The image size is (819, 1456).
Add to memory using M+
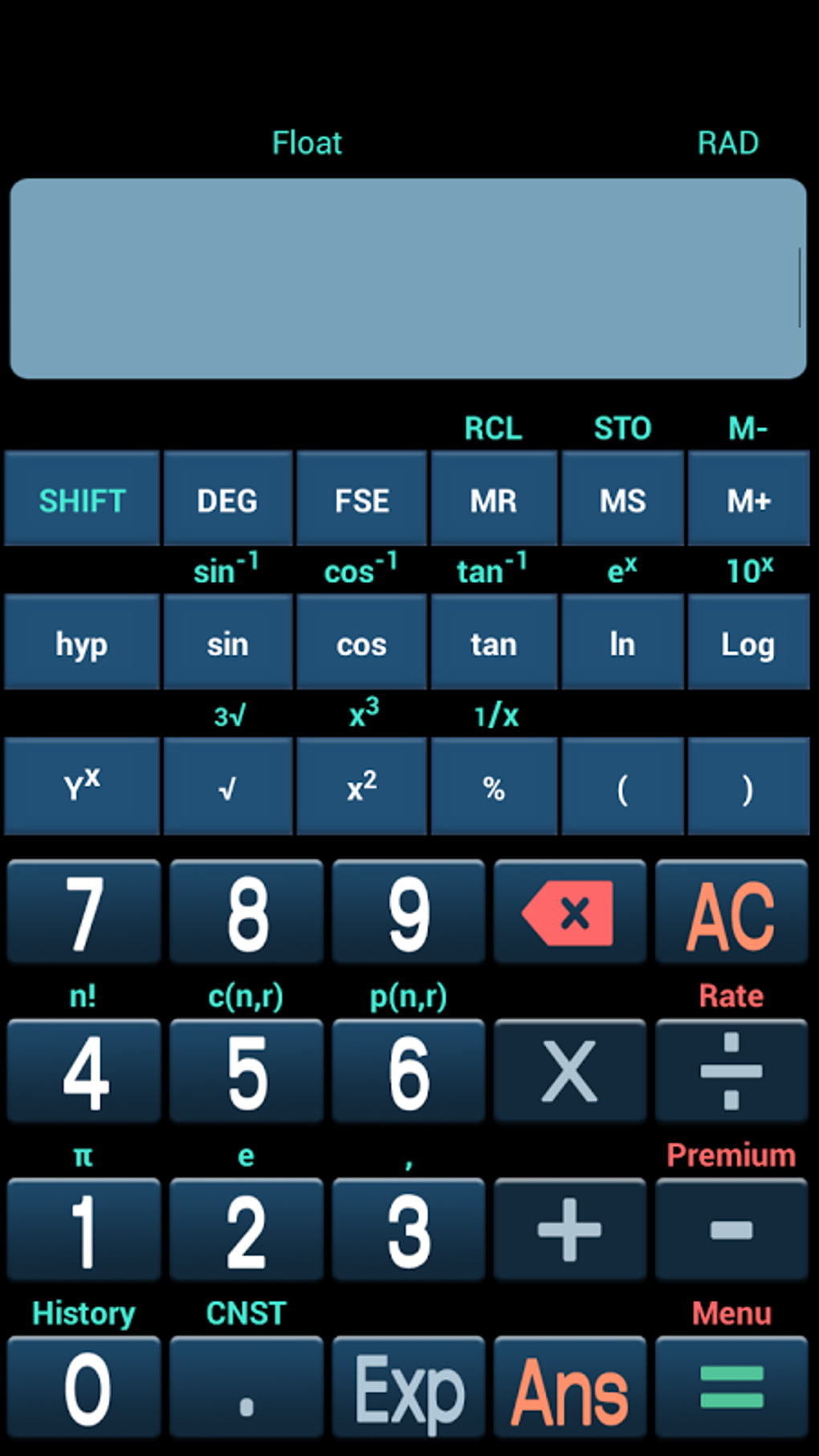[748, 500]
